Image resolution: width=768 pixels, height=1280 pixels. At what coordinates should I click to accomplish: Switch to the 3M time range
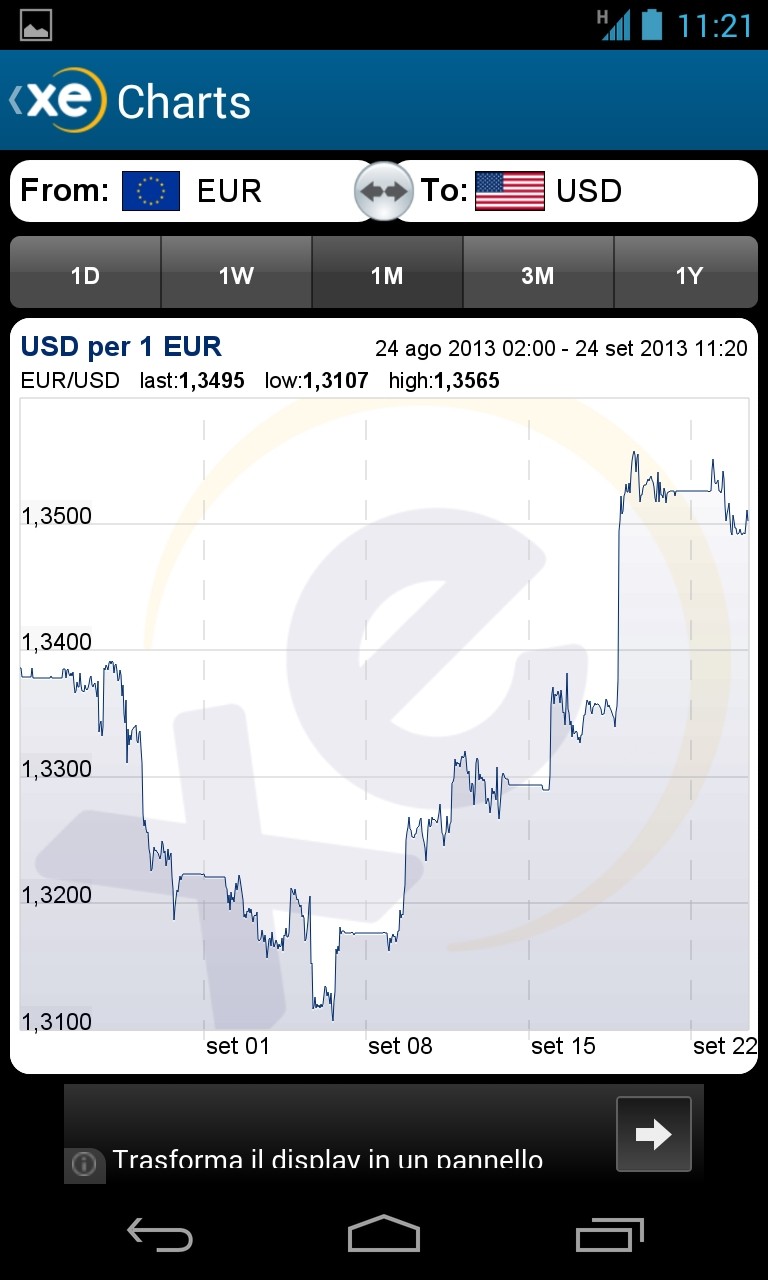(x=538, y=275)
